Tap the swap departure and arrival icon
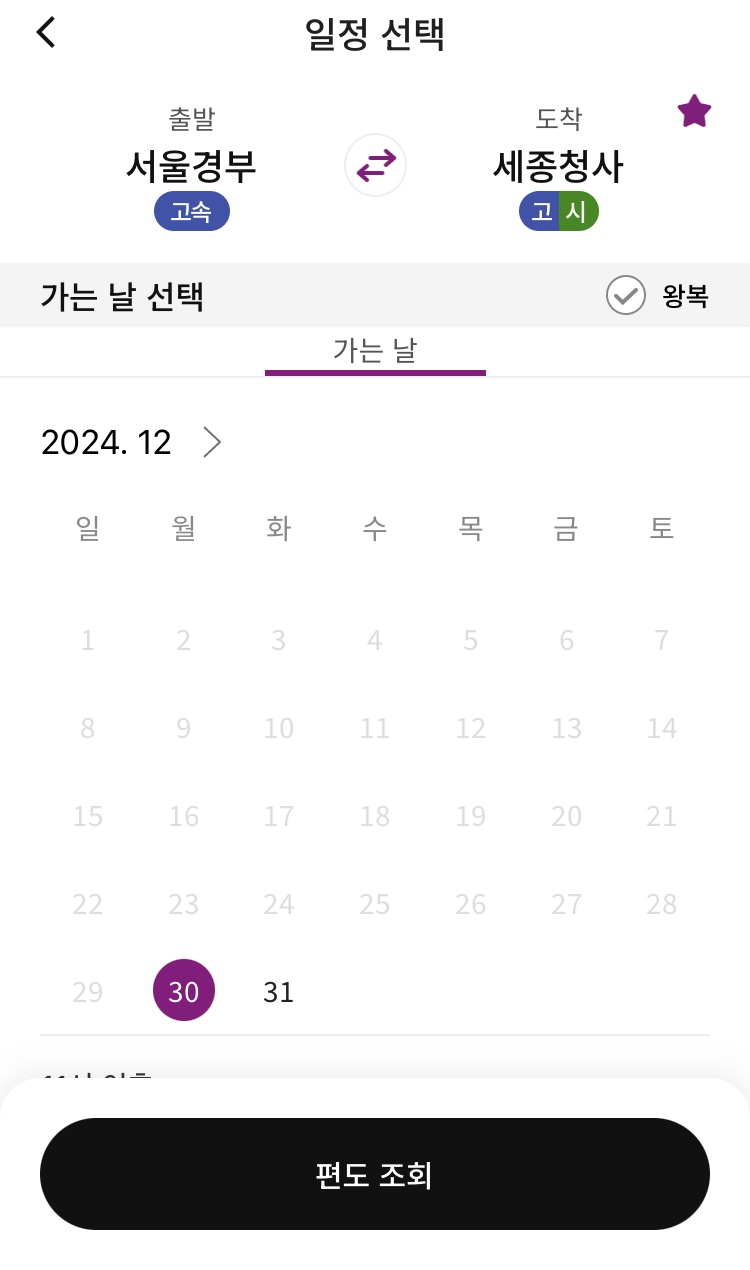 tap(375, 166)
